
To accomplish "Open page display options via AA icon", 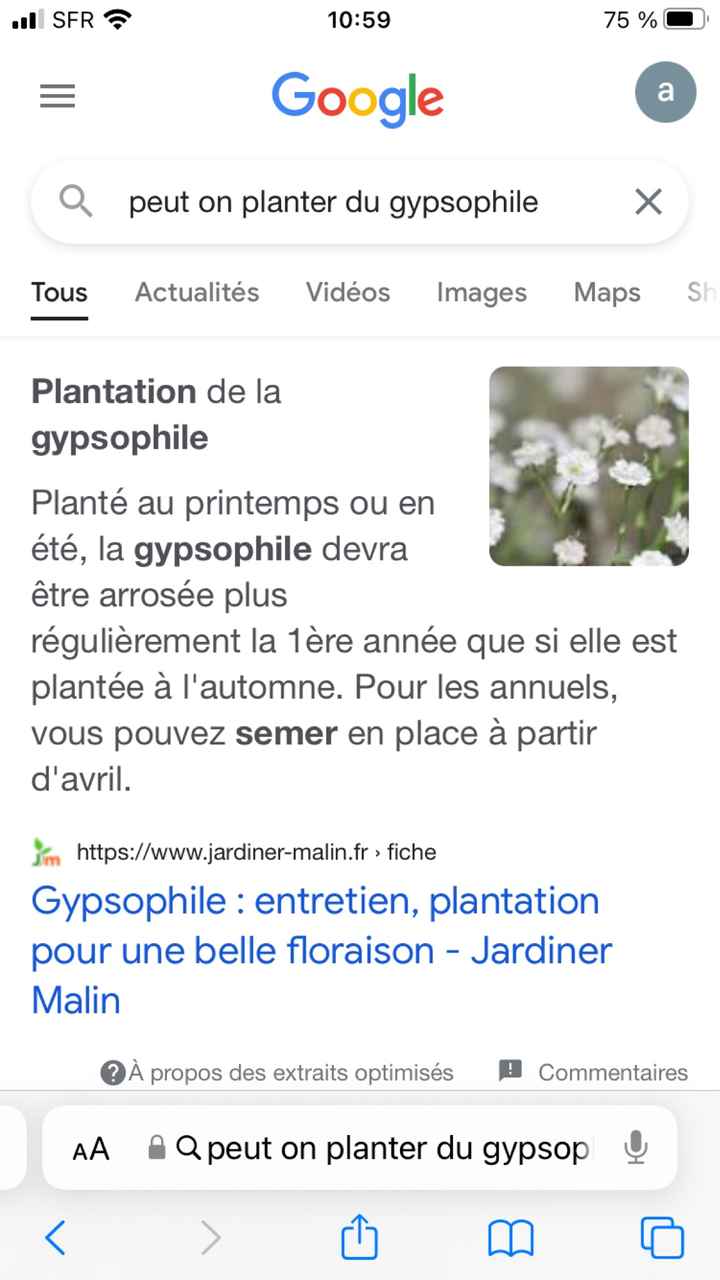I will 90,1148.
